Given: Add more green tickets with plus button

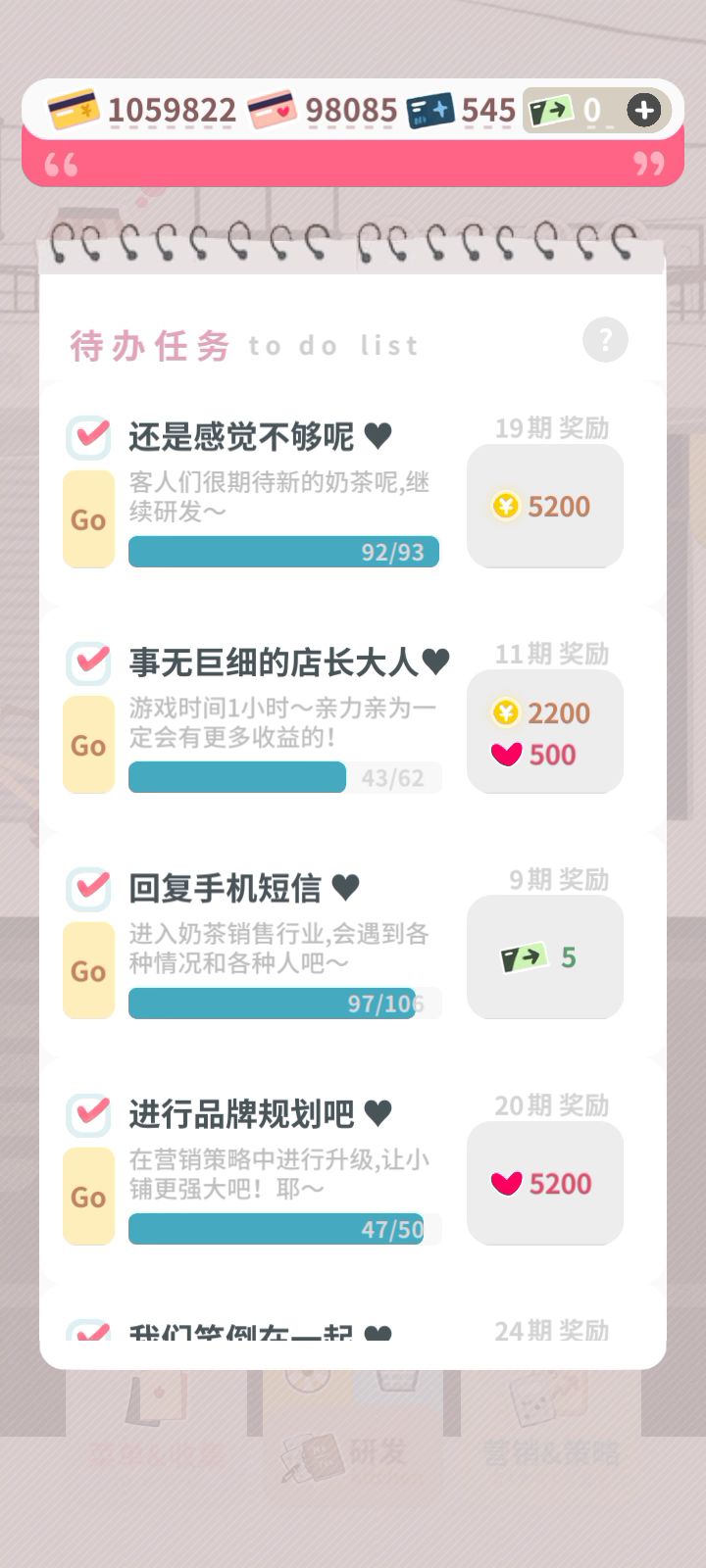Looking at the screenshot, I should coord(643,110).
